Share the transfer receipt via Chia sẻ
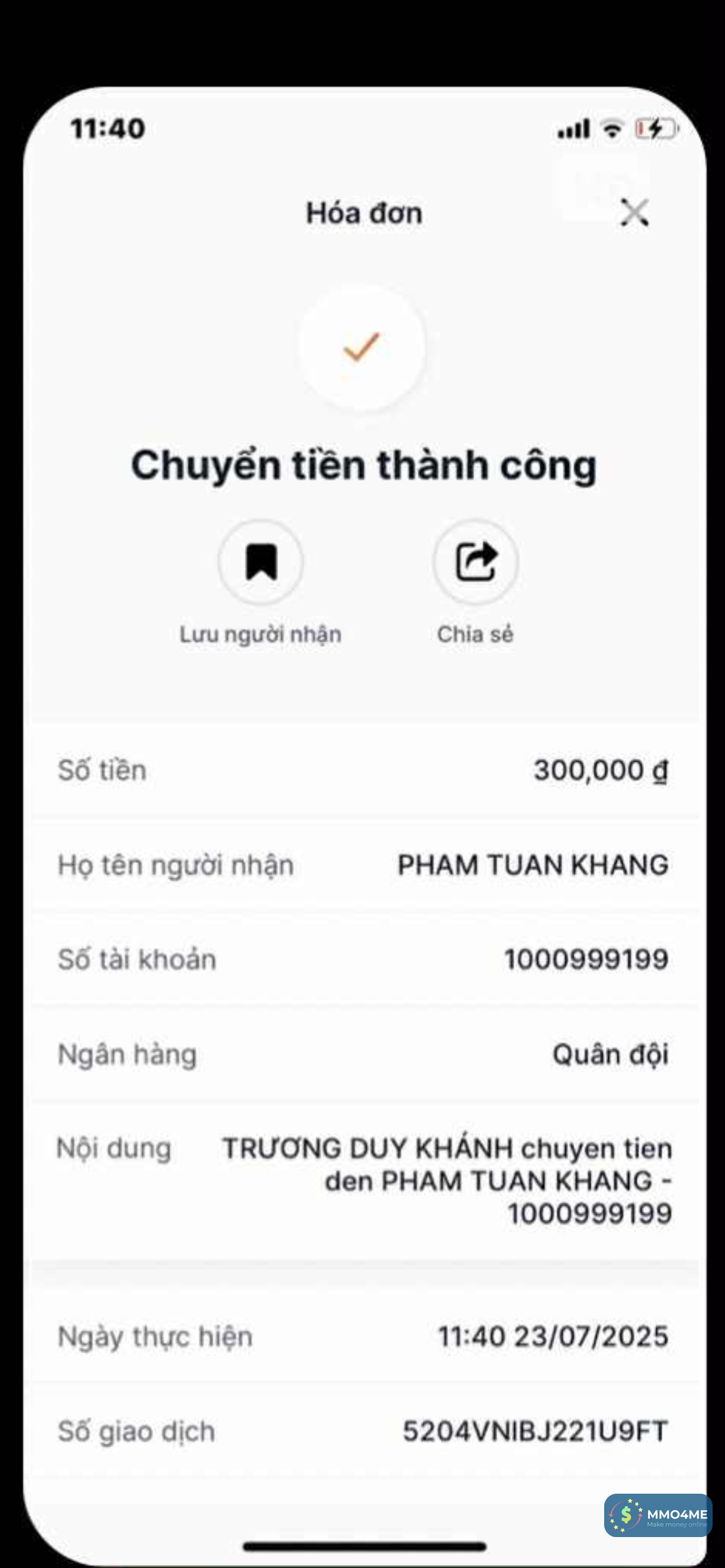Image resolution: width=725 pixels, height=1568 pixels. [475, 562]
